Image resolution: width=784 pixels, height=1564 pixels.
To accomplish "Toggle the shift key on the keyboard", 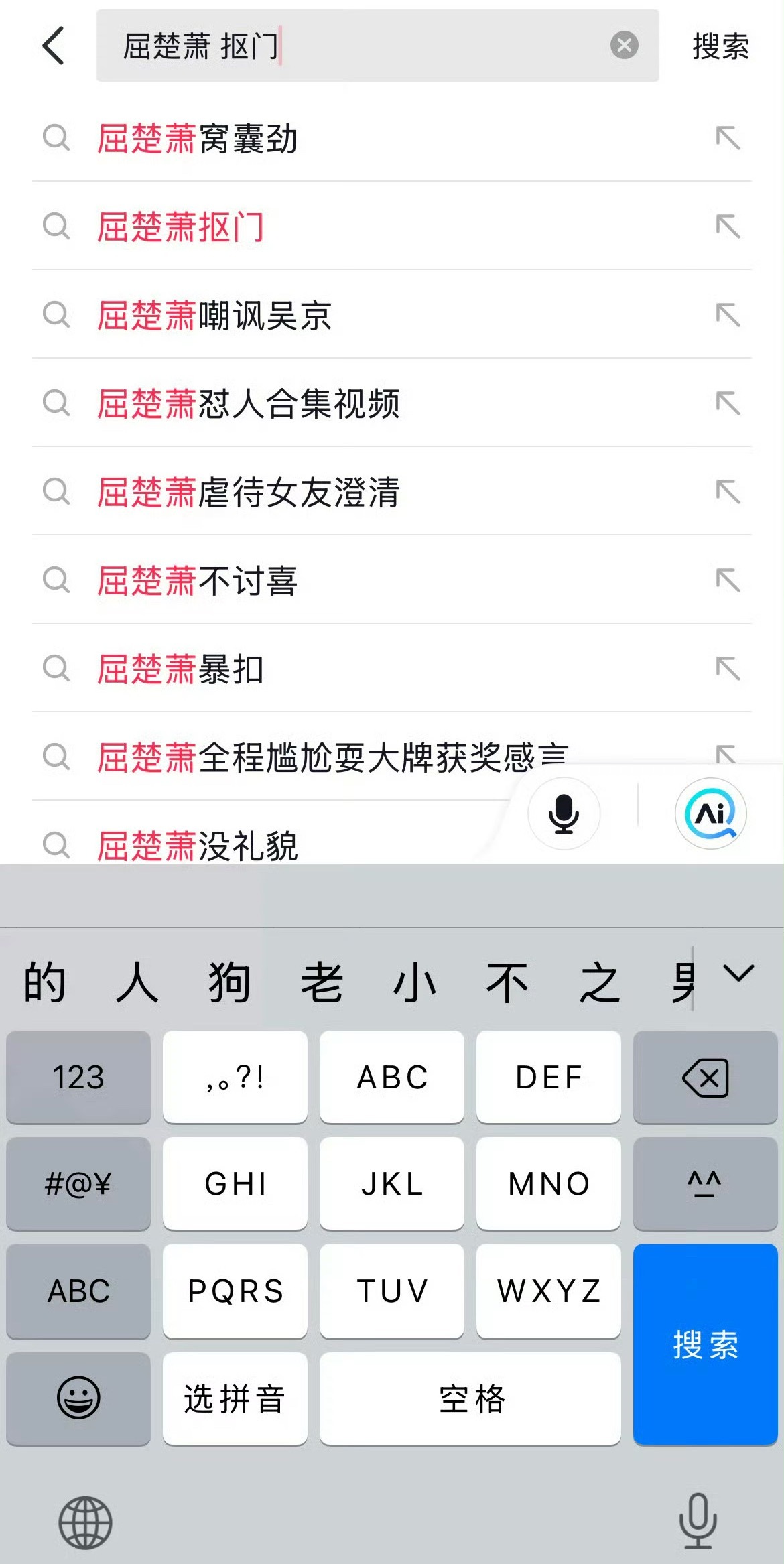I will (705, 1184).
